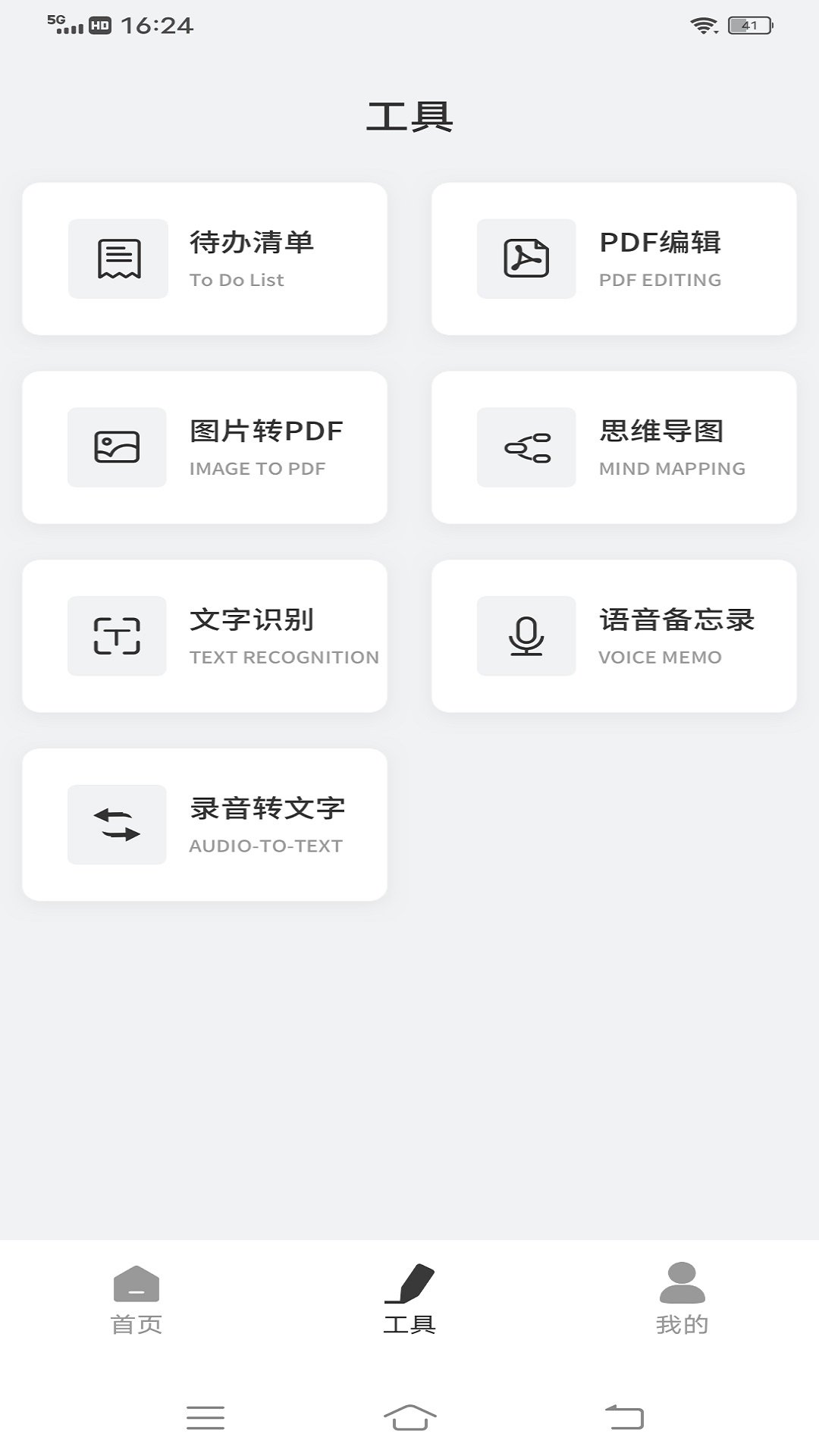The height and width of the screenshot is (1456, 819).
Task: Open the To Do List tool icon
Action: pyautogui.click(x=118, y=258)
